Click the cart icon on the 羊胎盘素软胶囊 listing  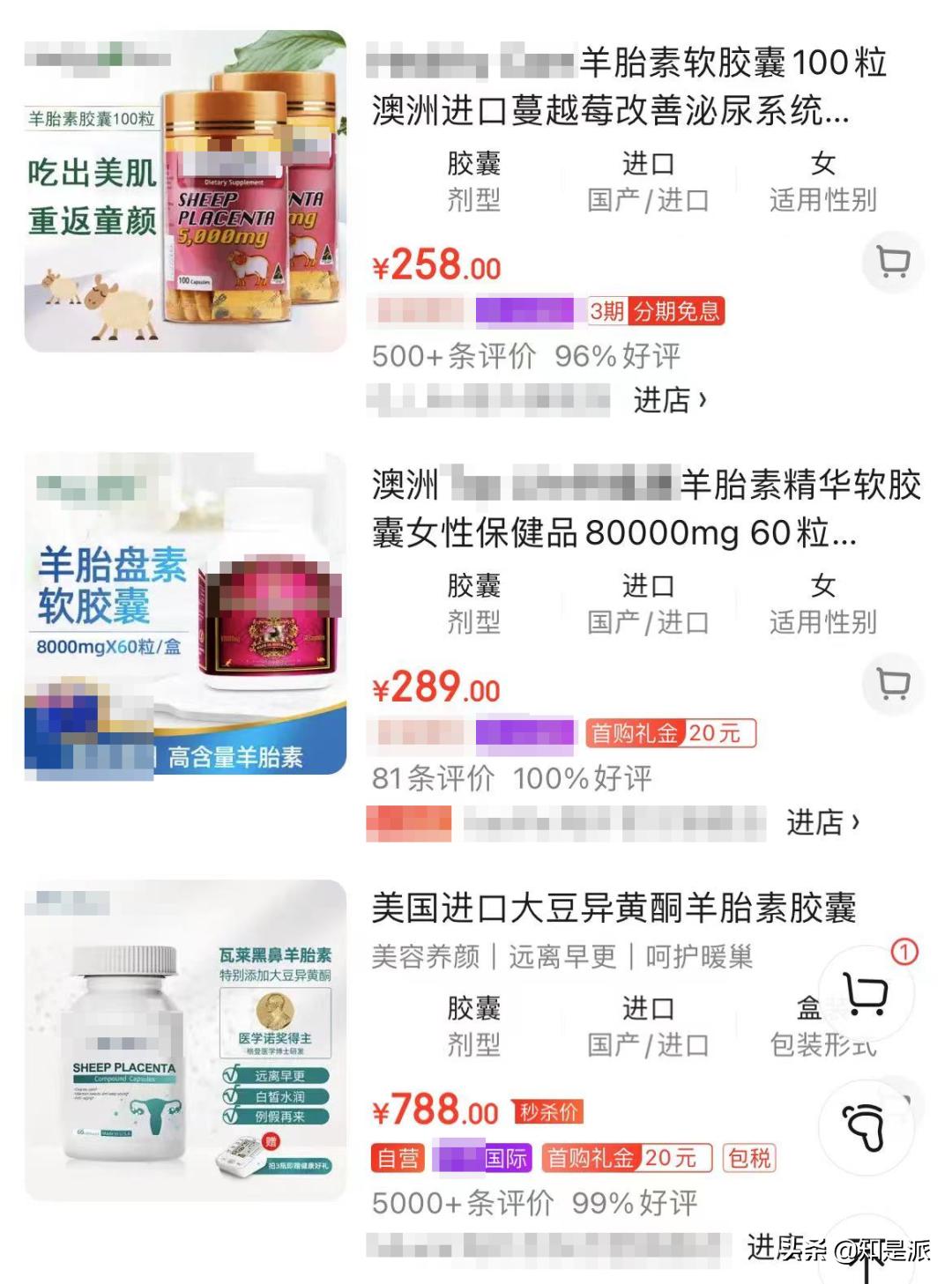tap(893, 683)
